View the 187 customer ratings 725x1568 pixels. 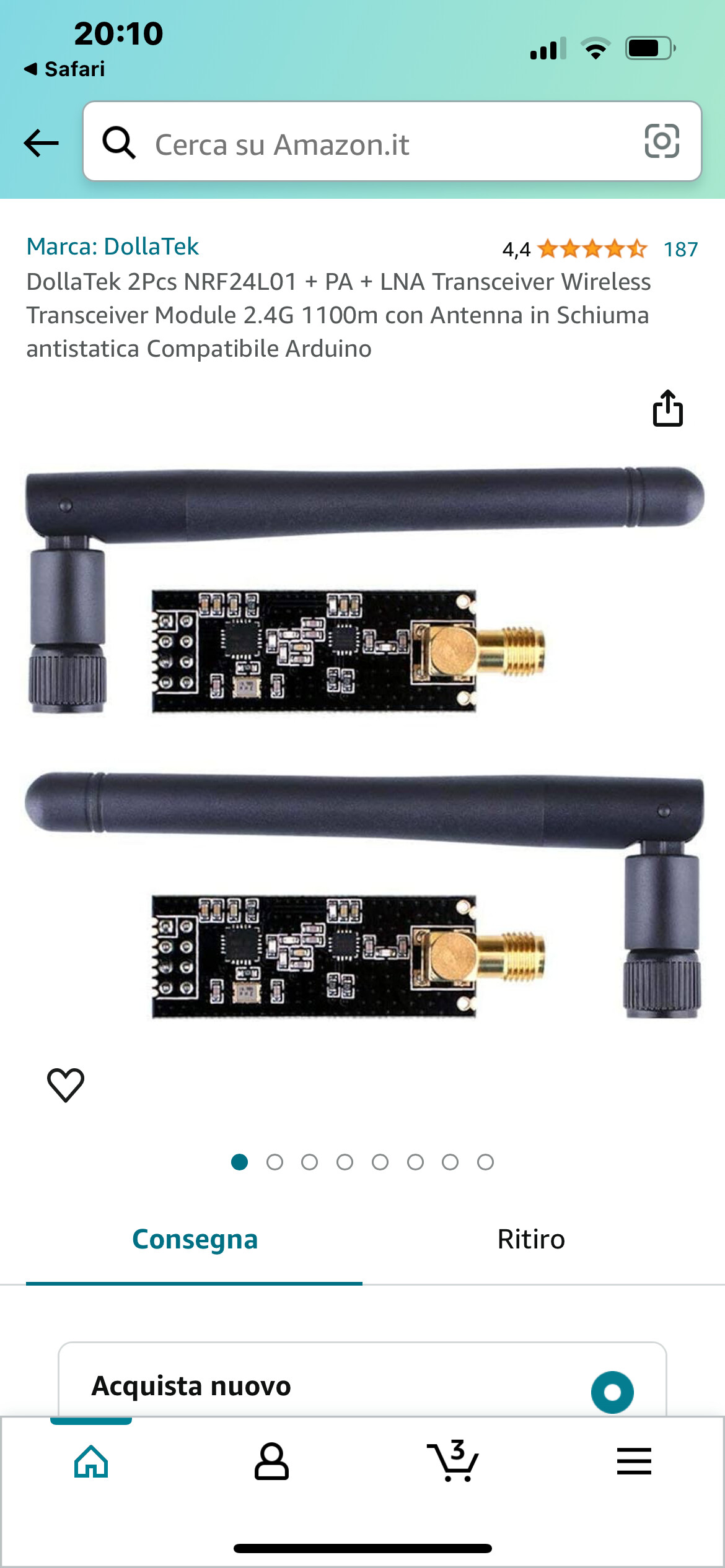point(680,250)
